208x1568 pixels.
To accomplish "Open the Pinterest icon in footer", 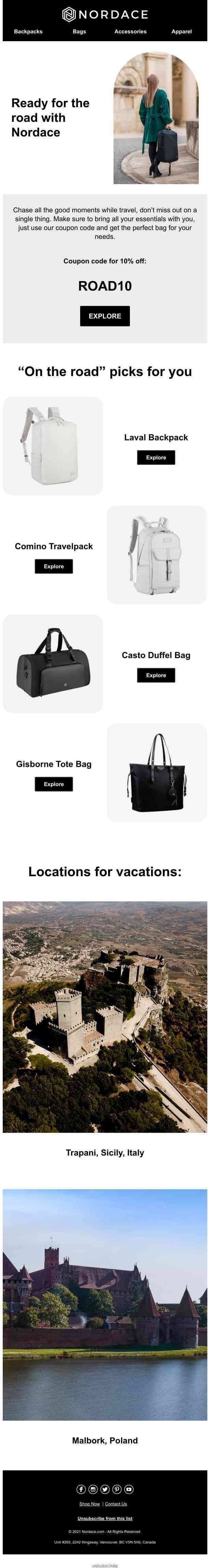I will (x=117, y=1489).
